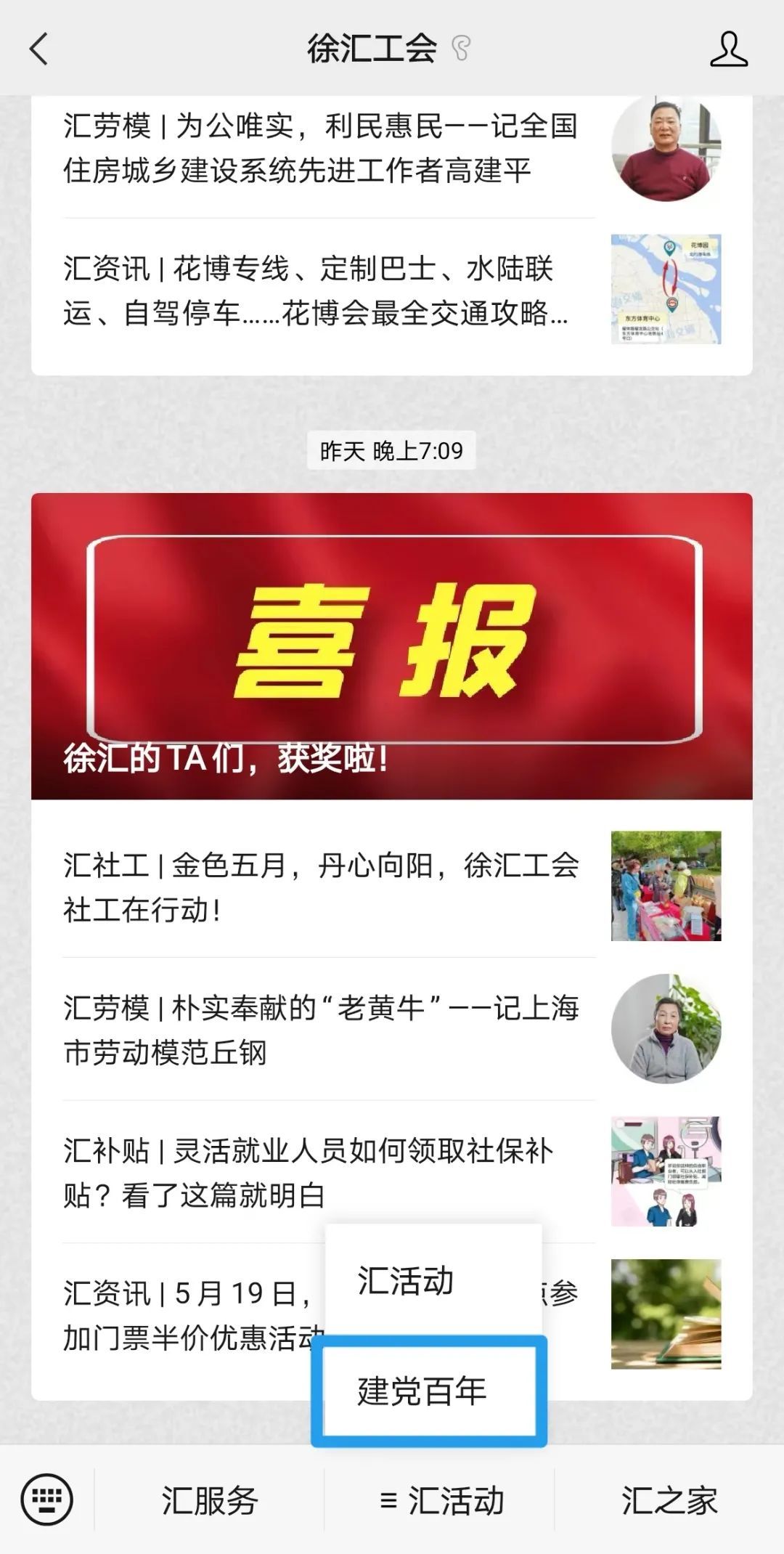Switch to keyboard input mode
This screenshot has height=1554, width=784.
[47, 1500]
